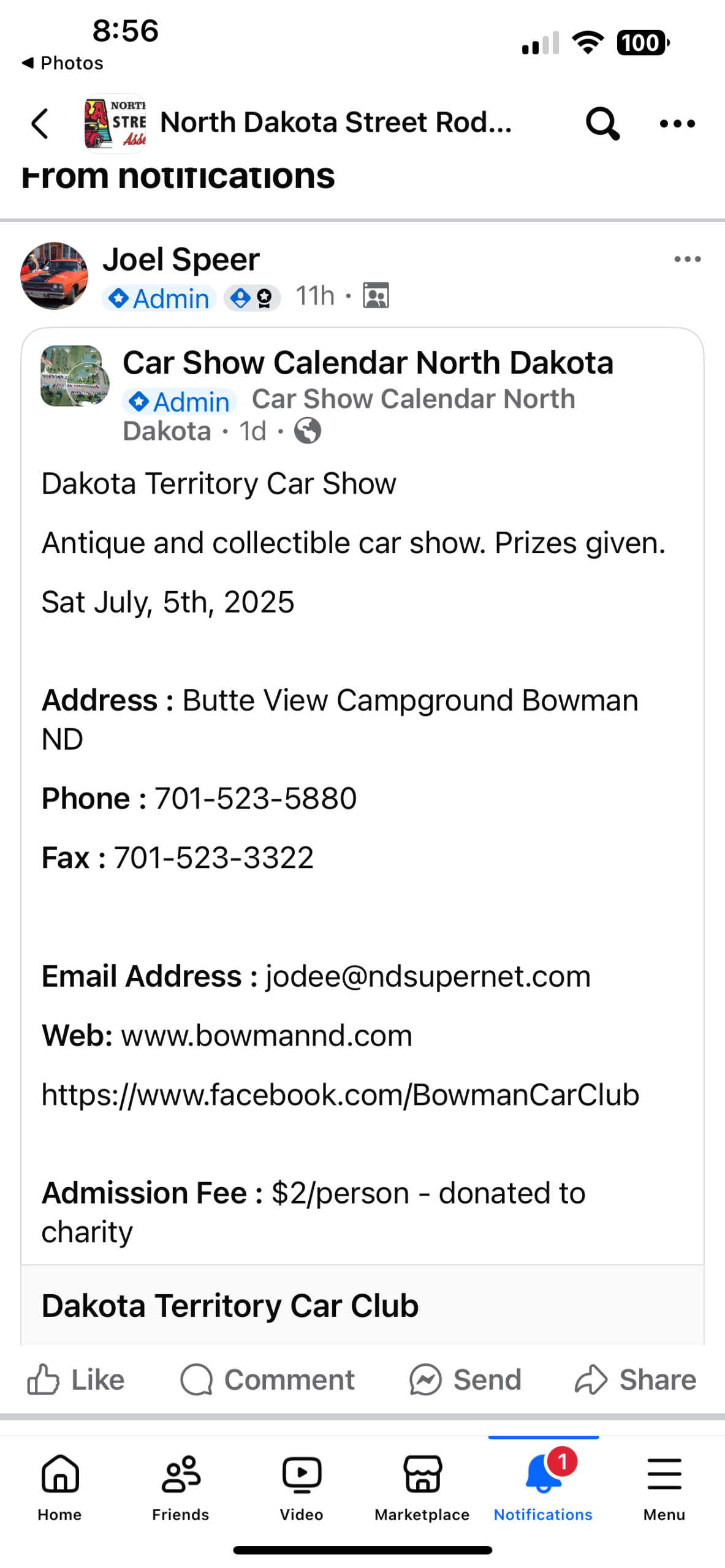This screenshot has width=725, height=1568.
Task: Switch to the Friends tab
Action: click(181, 1487)
